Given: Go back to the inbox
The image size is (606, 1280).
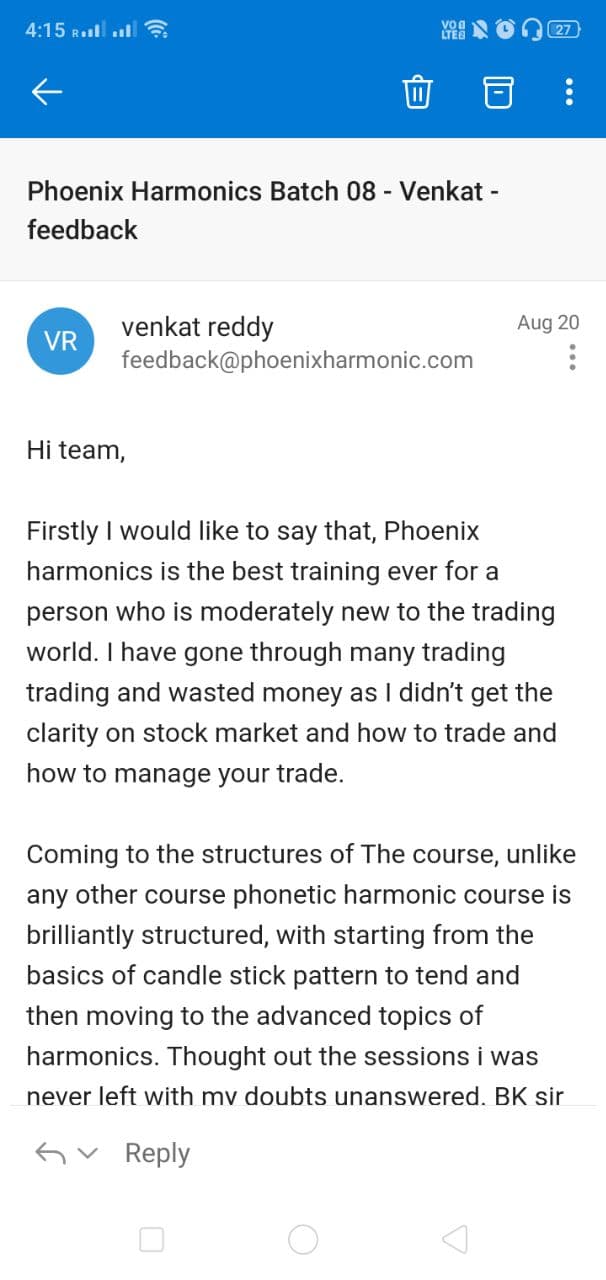Looking at the screenshot, I should tap(47, 92).
